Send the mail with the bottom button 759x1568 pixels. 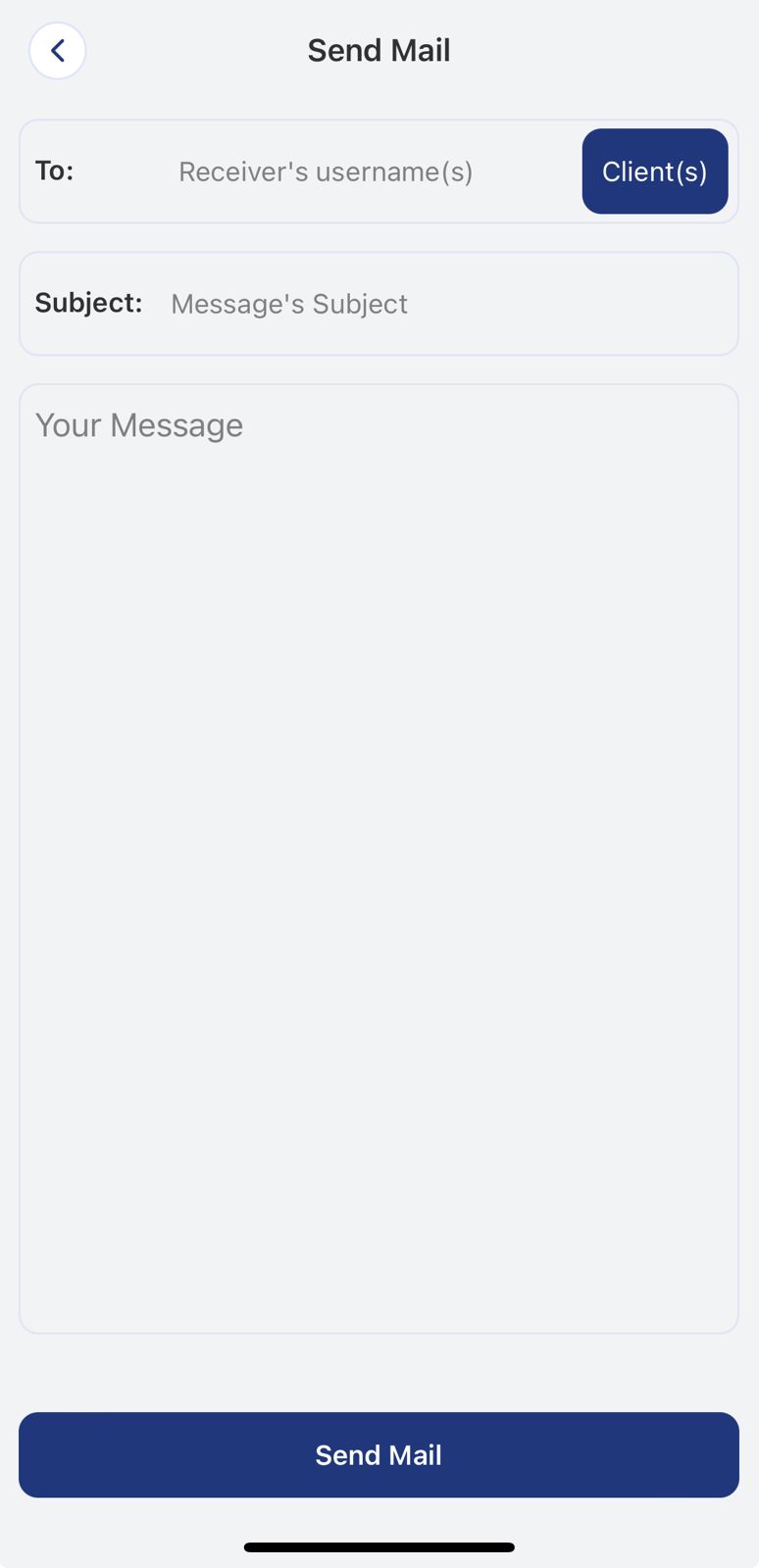pos(379,1454)
